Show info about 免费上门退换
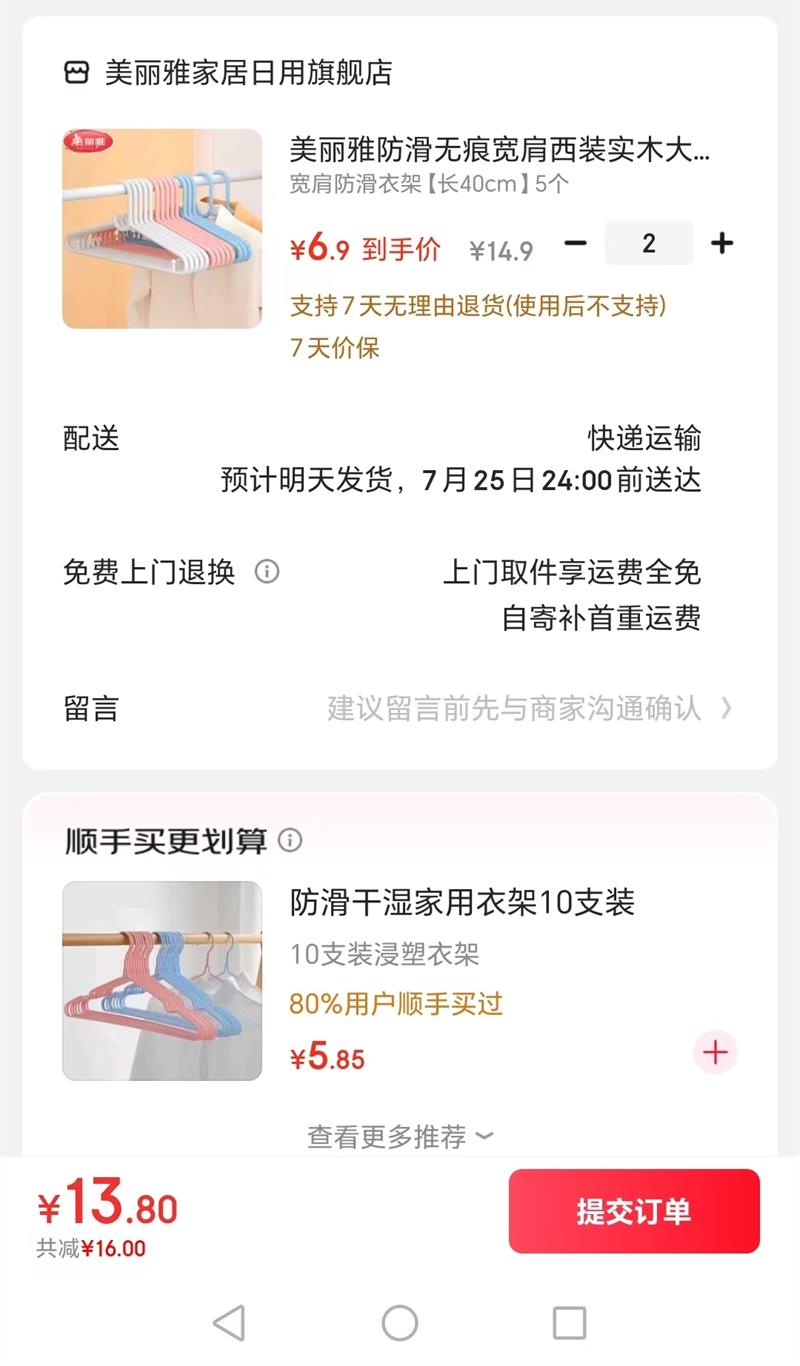This screenshot has width=800, height=1366. point(266,572)
